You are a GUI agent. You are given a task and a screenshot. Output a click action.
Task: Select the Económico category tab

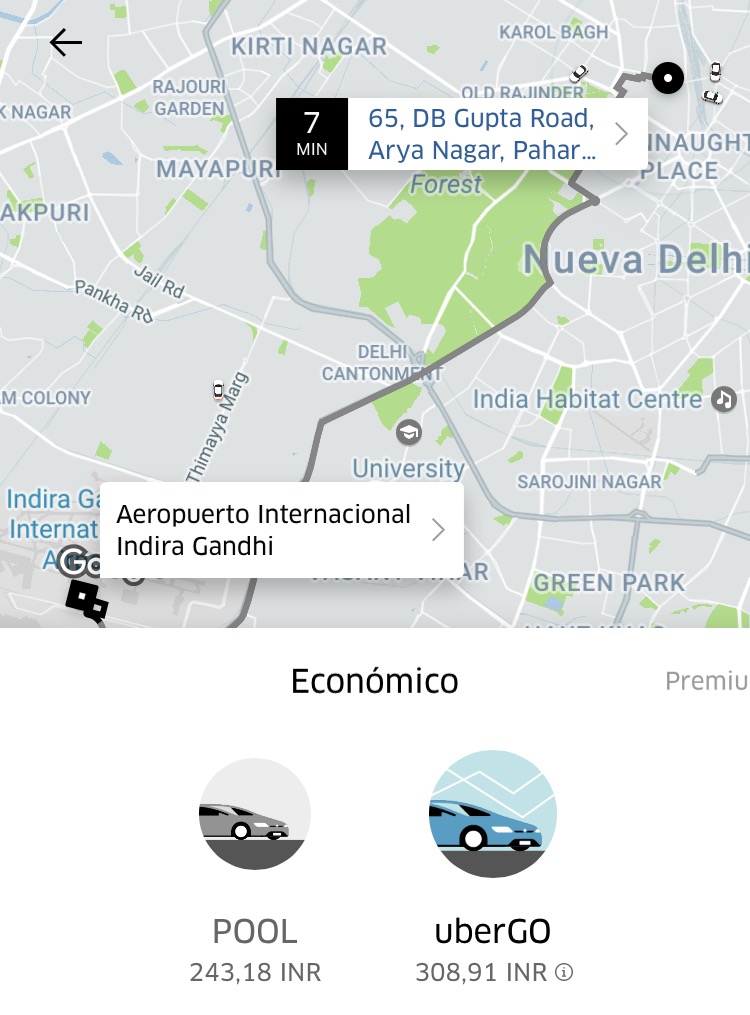374,681
